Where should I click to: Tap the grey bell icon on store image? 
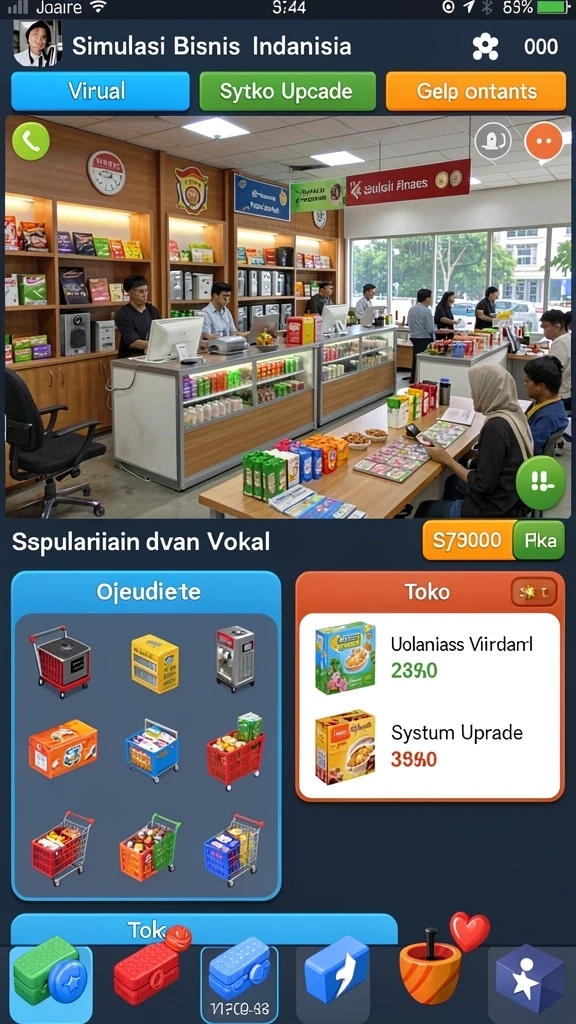492,141
